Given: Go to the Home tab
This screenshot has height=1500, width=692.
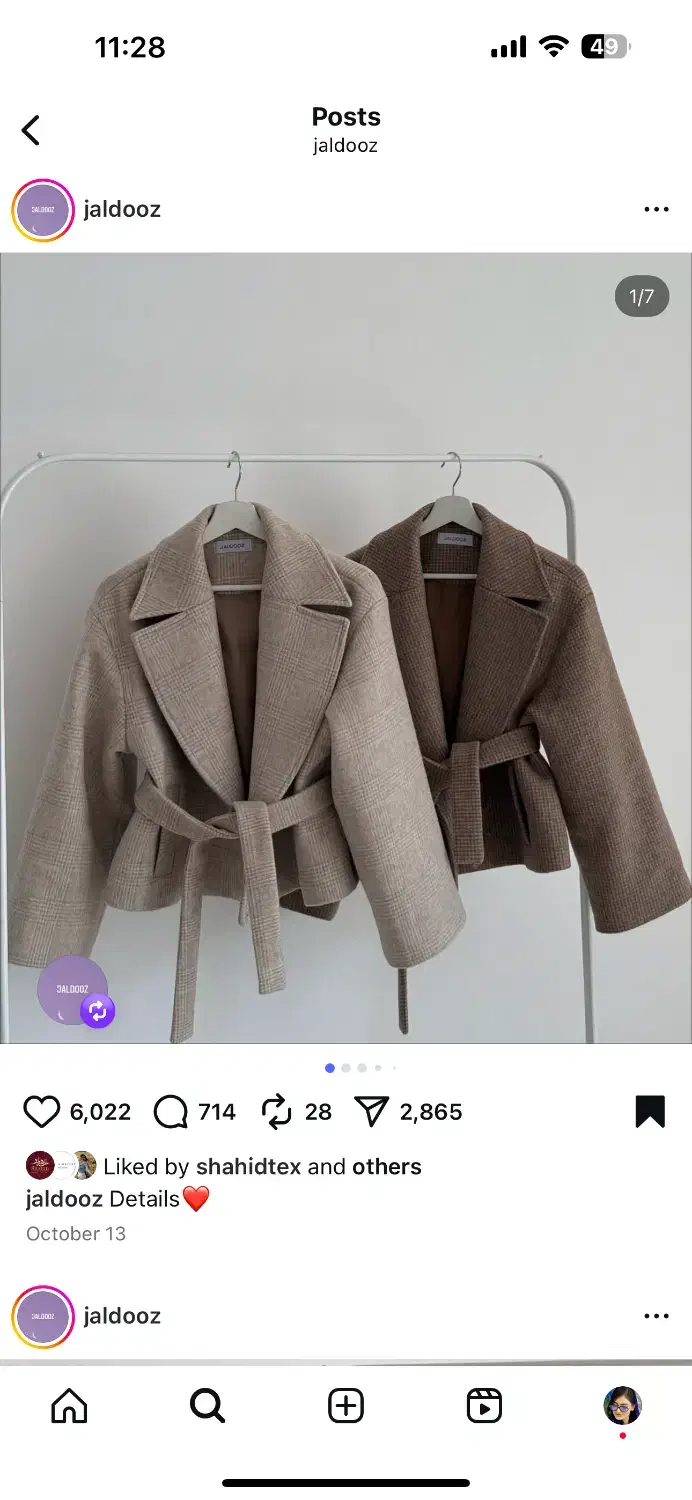Looking at the screenshot, I should tap(69, 1406).
